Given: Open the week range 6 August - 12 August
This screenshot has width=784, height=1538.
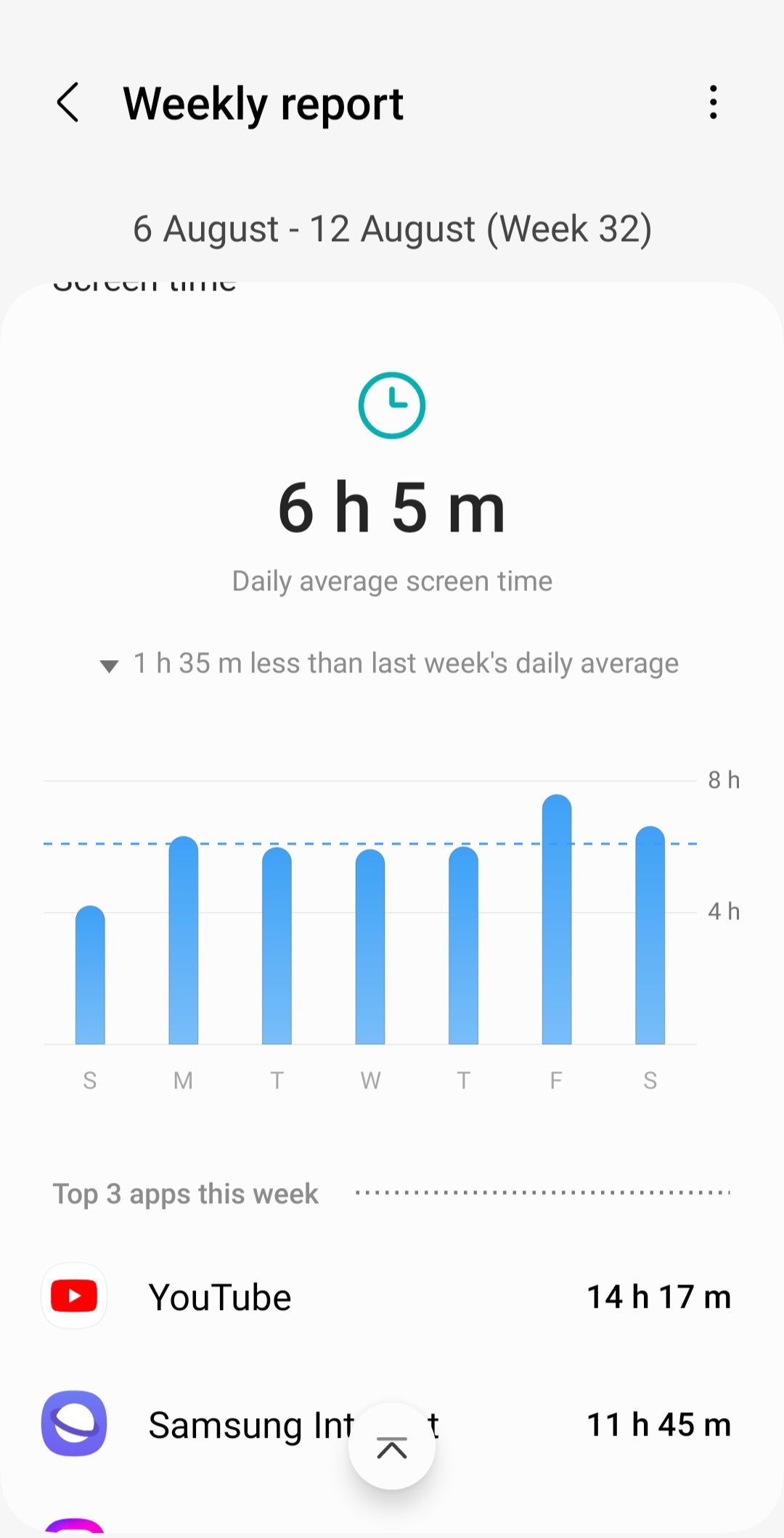Looking at the screenshot, I should click(x=392, y=228).
